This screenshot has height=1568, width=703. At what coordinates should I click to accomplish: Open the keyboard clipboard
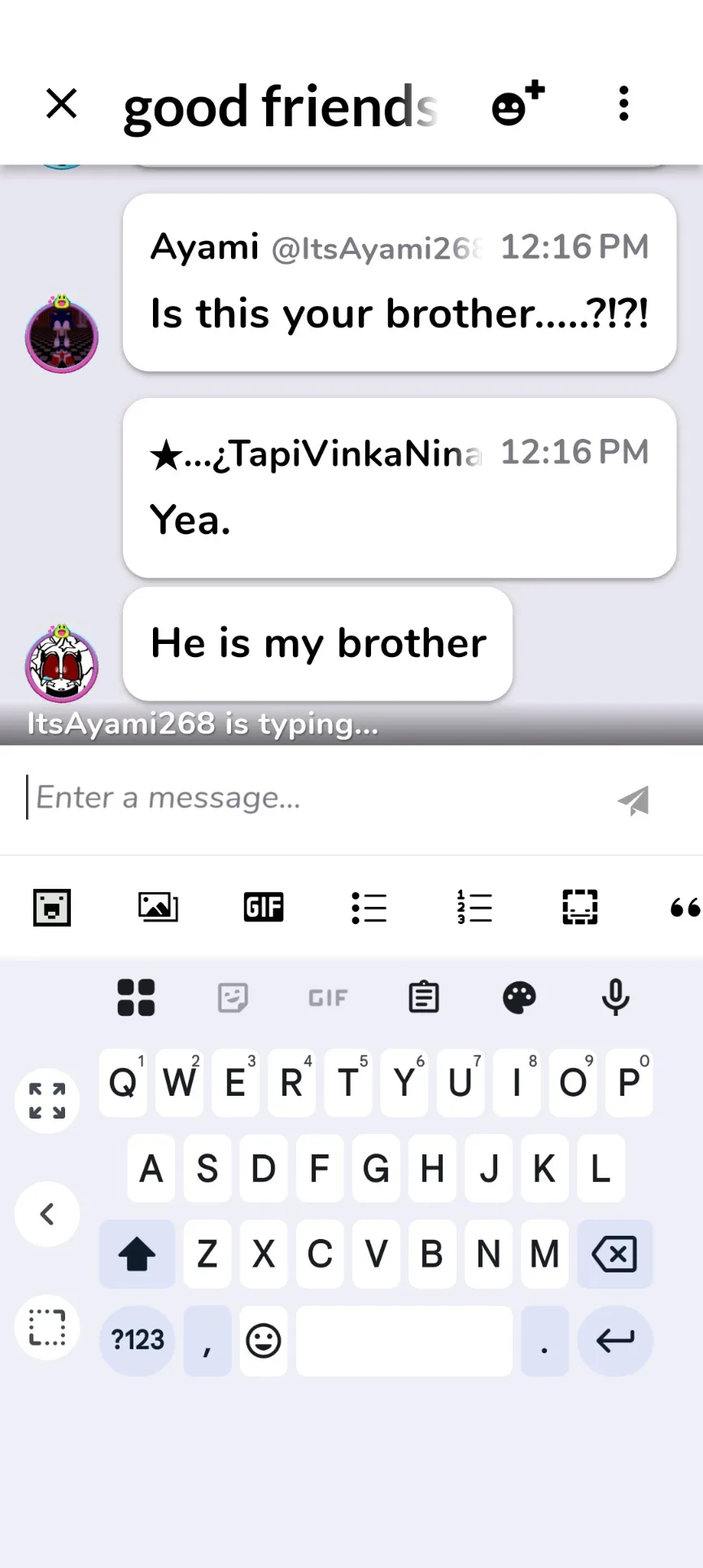(424, 997)
